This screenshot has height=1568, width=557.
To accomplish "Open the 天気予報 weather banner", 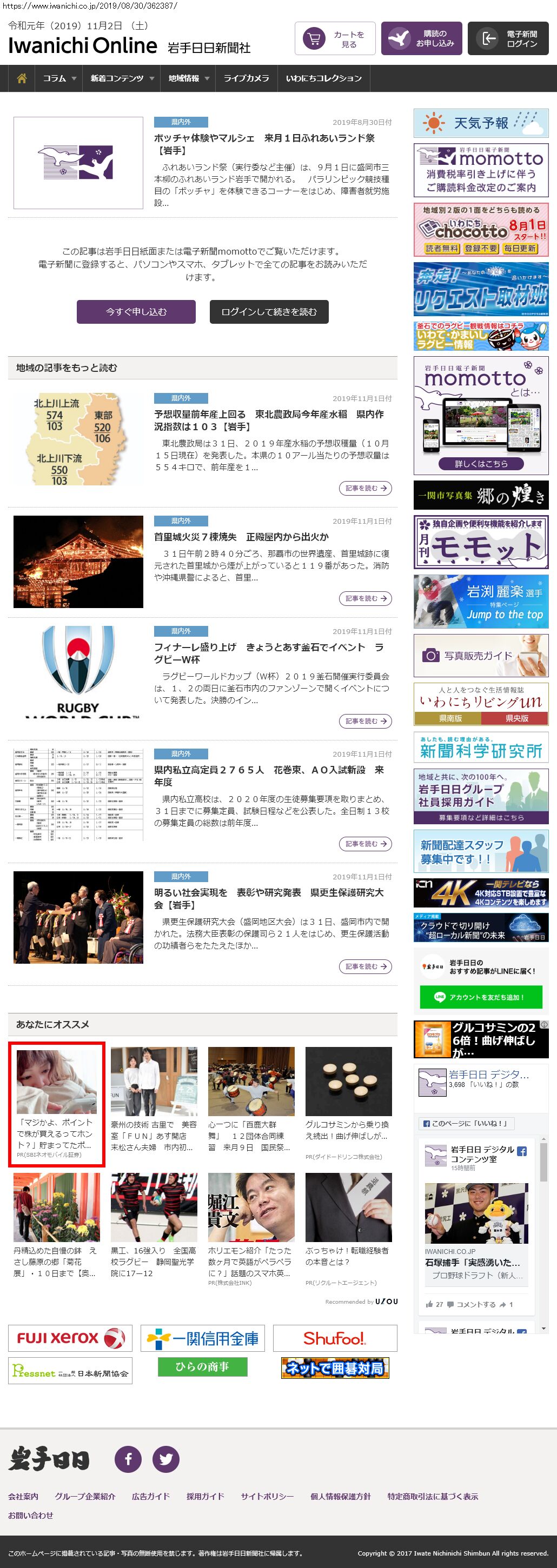I will click(480, 123).
